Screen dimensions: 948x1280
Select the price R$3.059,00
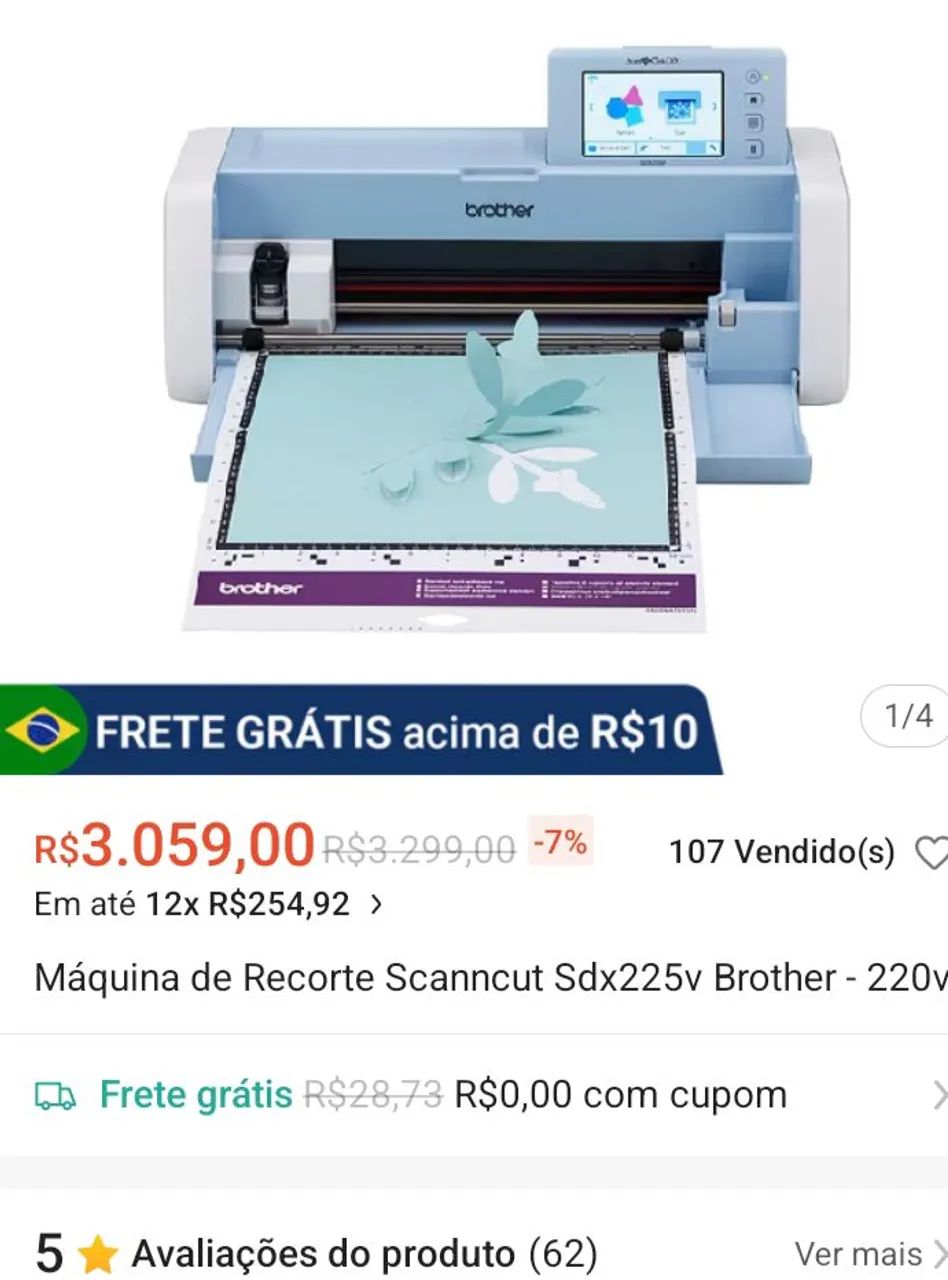click(170, 845)
